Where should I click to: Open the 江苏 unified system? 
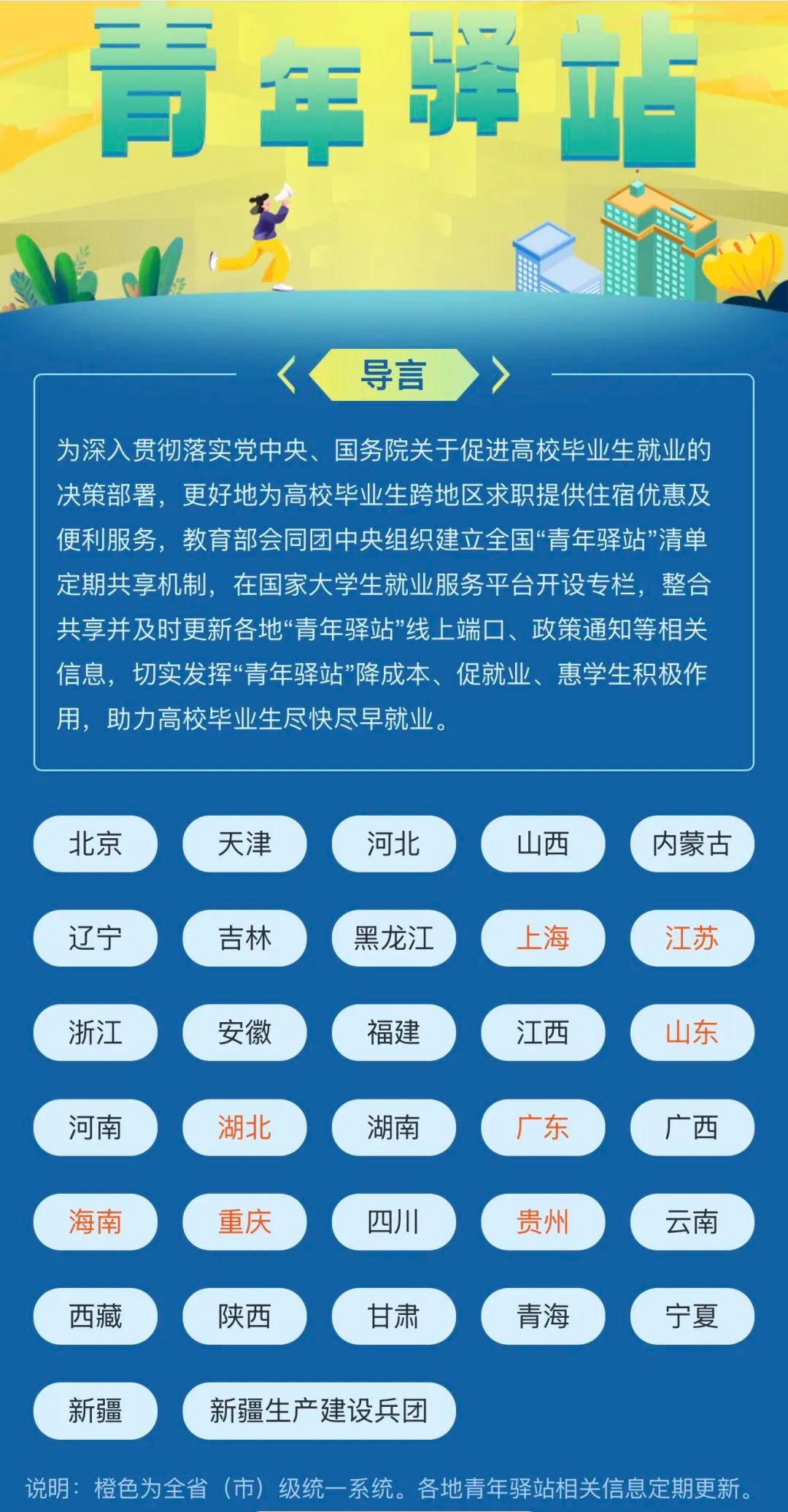(692, 938)
